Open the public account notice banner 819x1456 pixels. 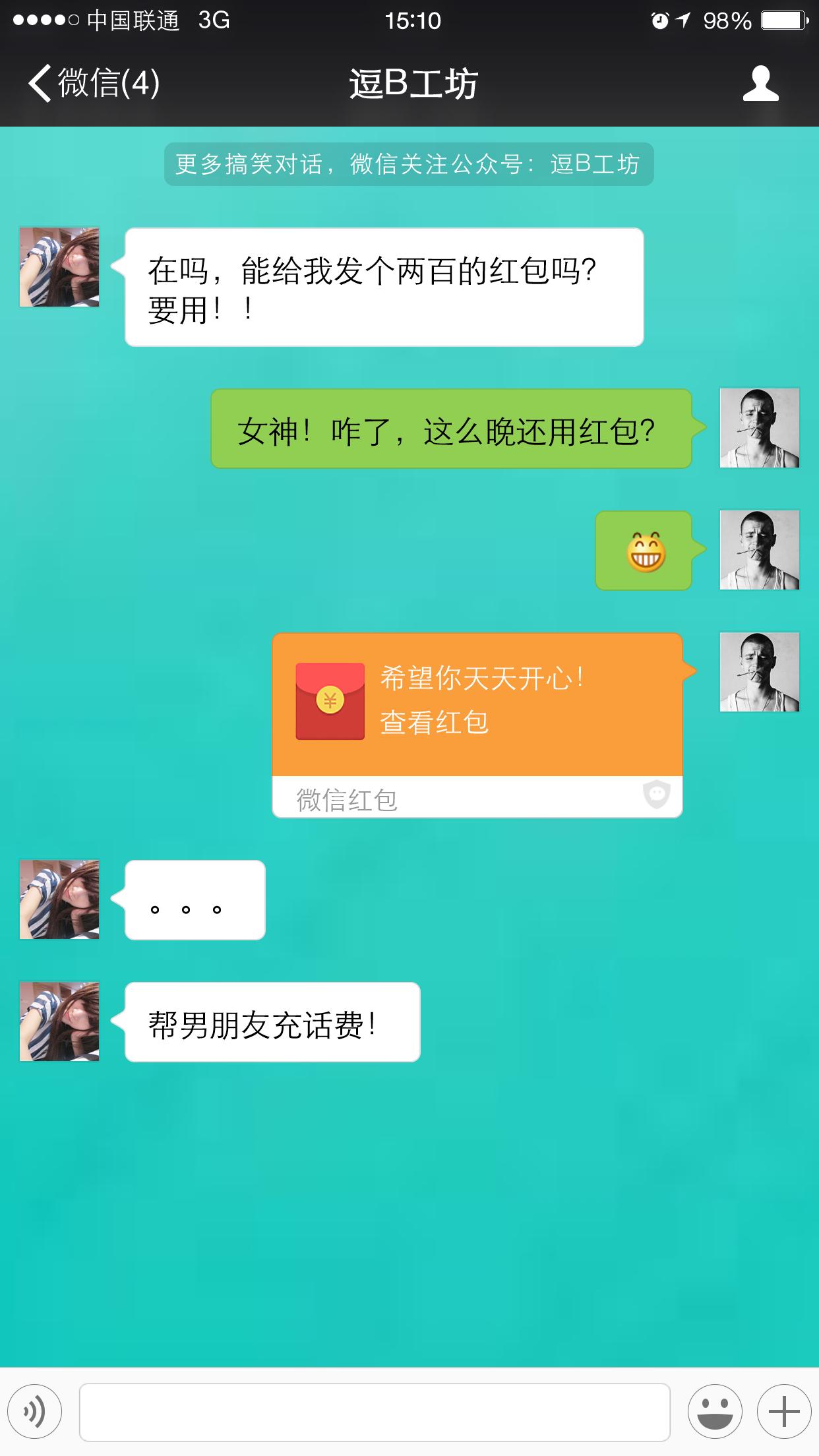409,166
